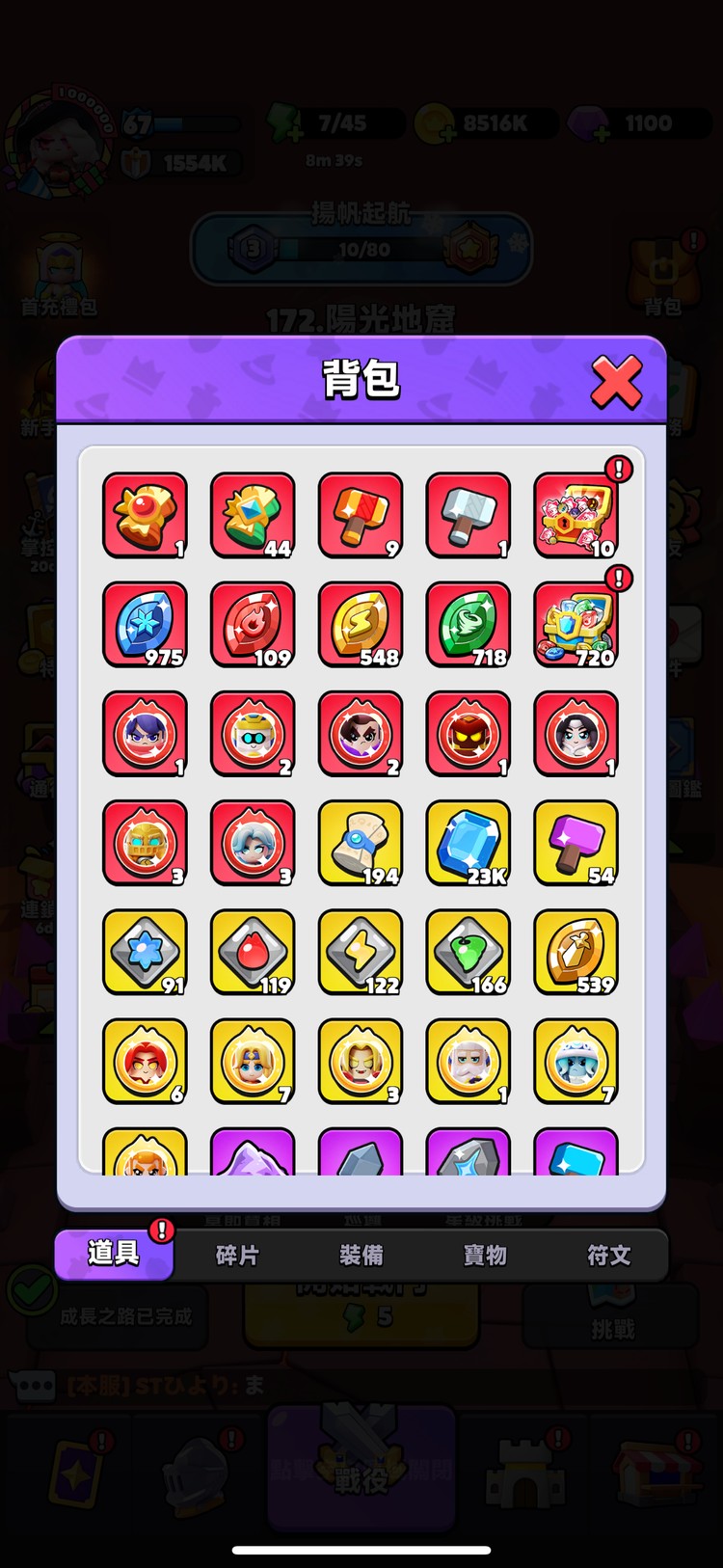This screenshot has height=1568, width=723.
Task: Select the blue snowflake rune with 975
Action: (145, 625)
